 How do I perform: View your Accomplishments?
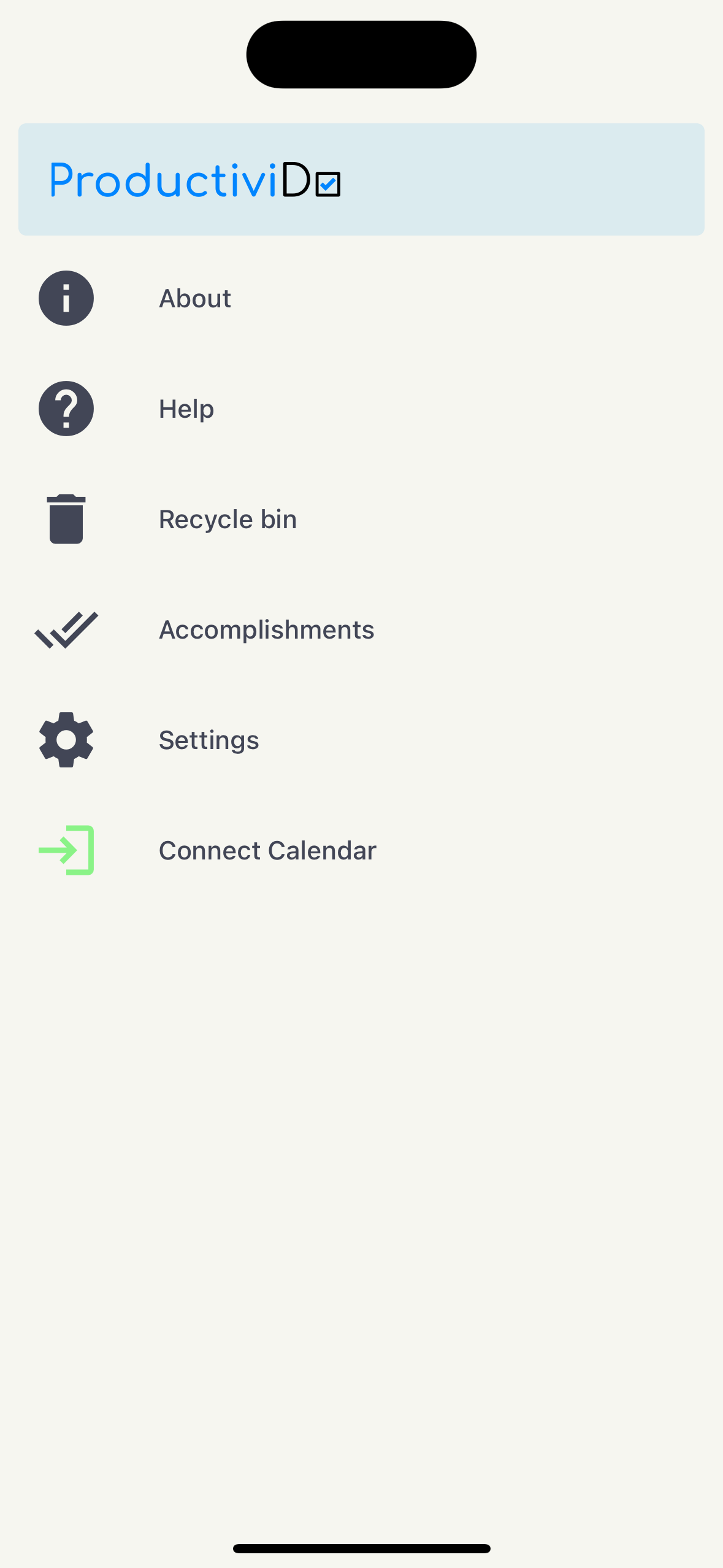tap(266, 630)
